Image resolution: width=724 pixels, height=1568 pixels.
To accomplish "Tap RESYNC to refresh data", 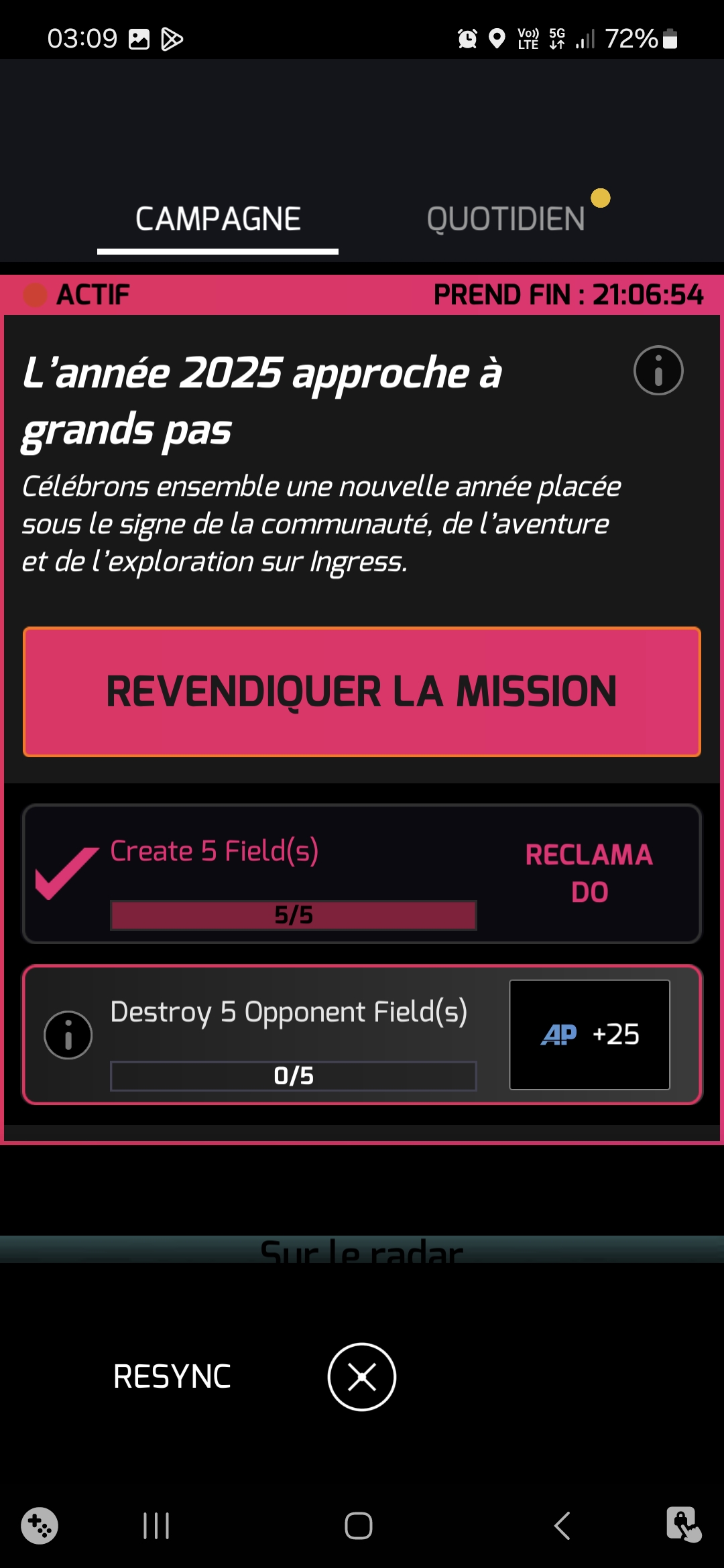I will tap(172, 1377).
